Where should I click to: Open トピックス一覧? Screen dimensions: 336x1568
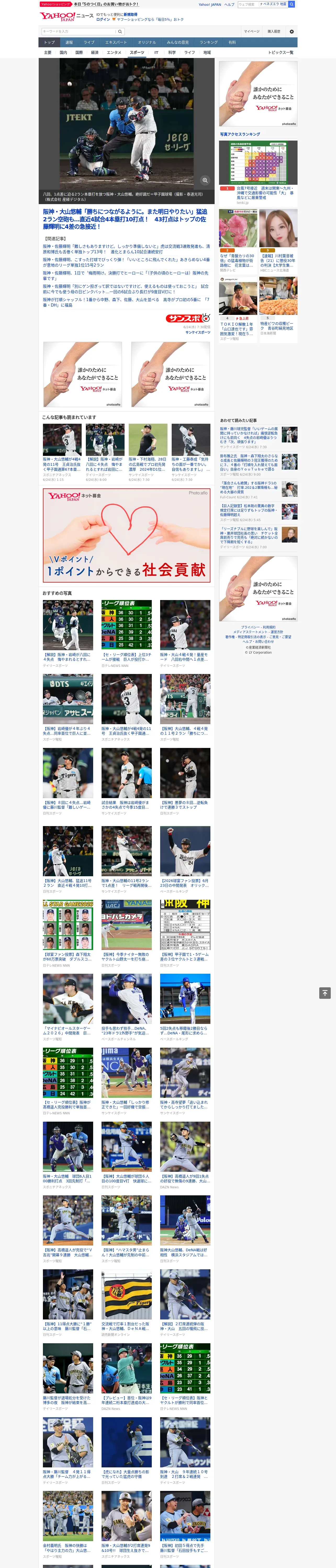(281, 52)
